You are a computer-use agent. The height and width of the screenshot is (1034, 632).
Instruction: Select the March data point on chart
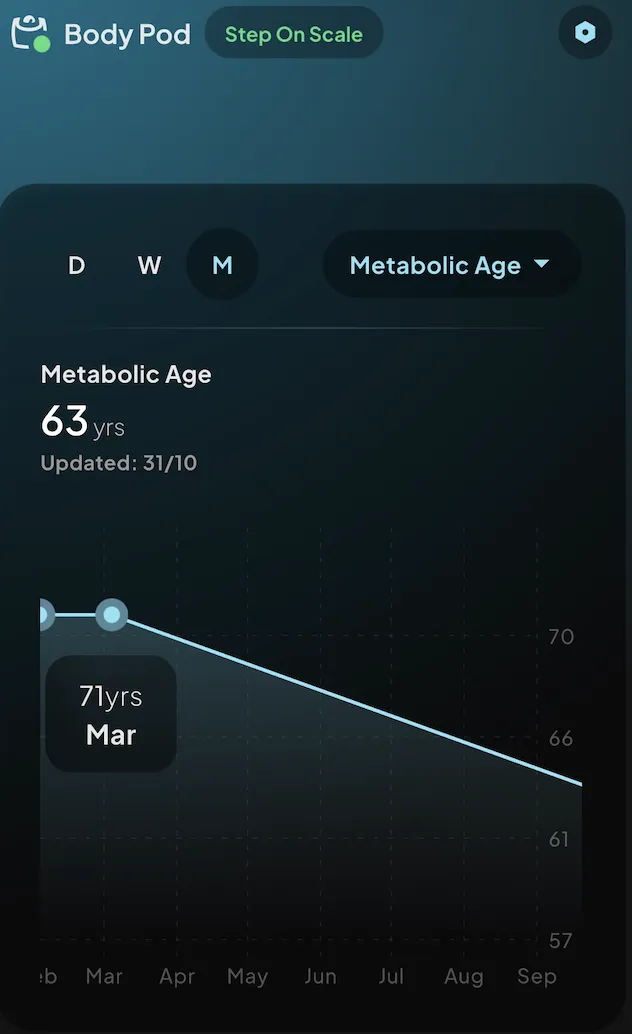(112, 614)
